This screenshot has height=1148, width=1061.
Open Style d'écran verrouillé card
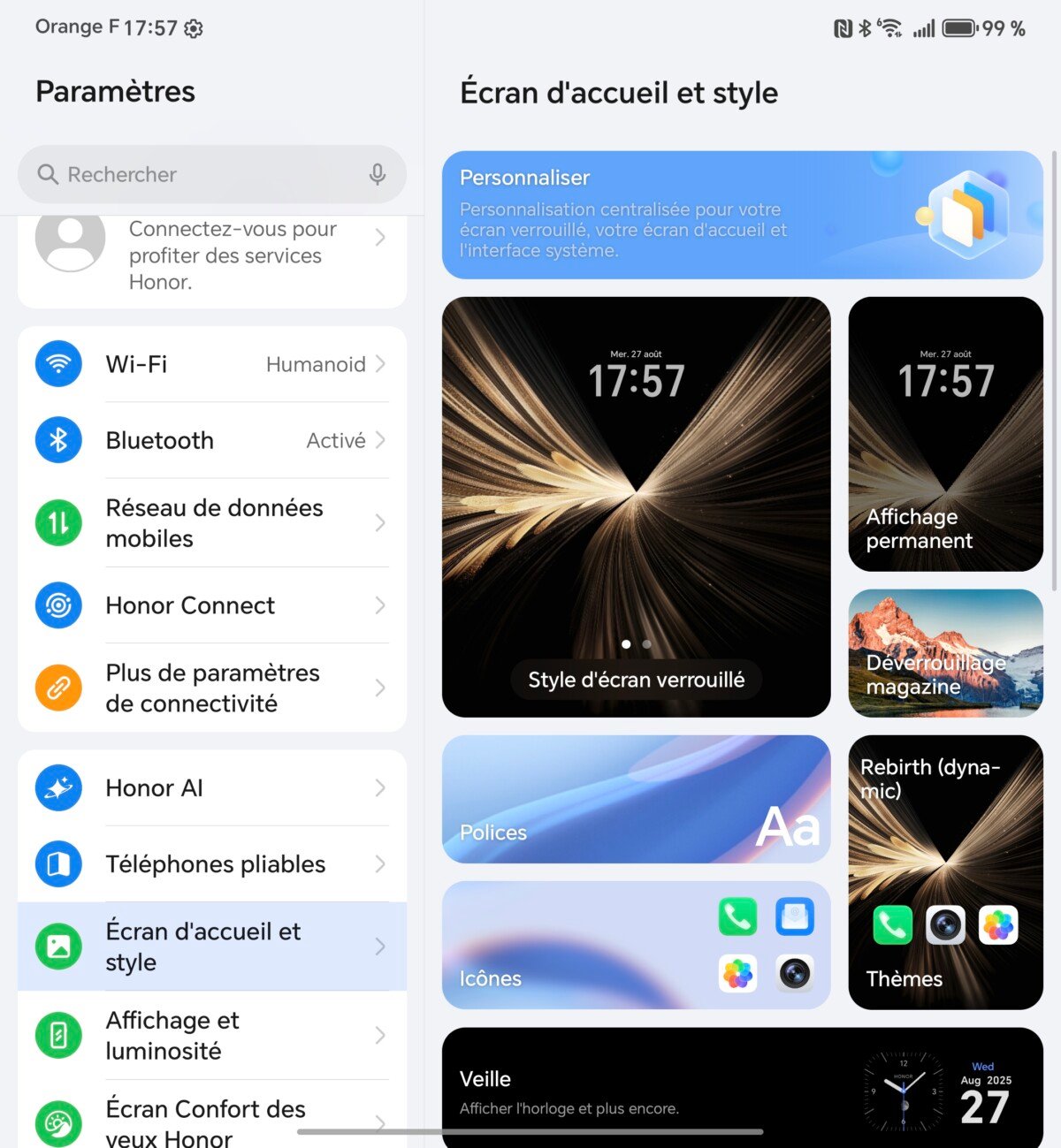(636, 506)
